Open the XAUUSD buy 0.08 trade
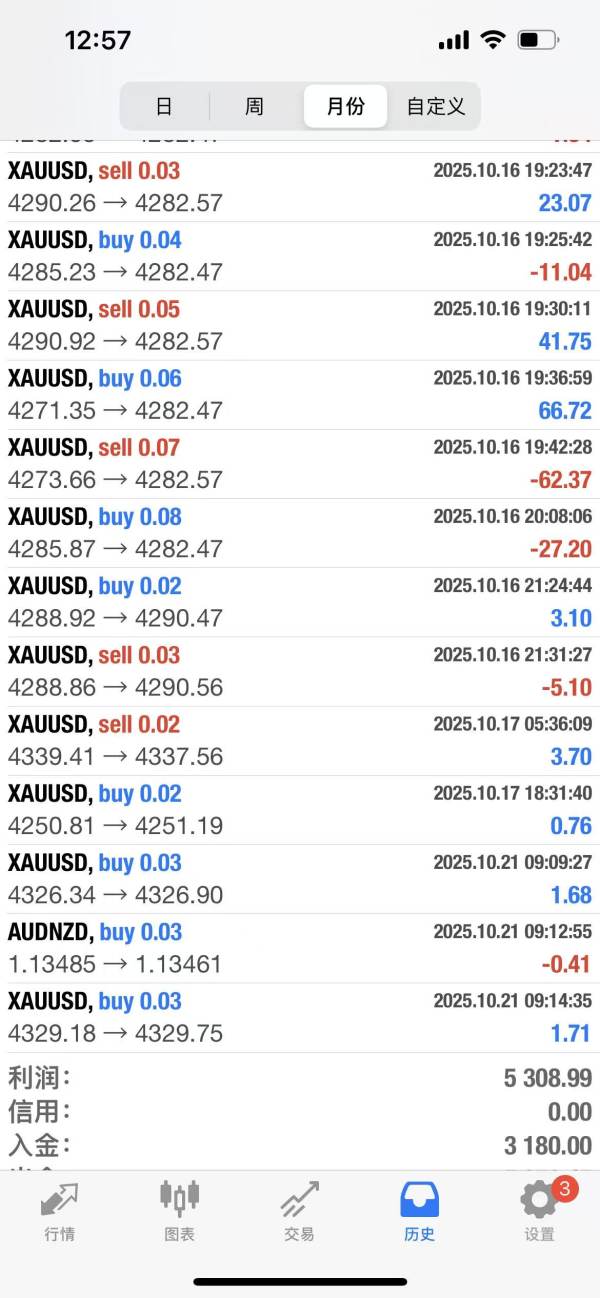Viewport: 600px width, 1298px height. (300, 533)
